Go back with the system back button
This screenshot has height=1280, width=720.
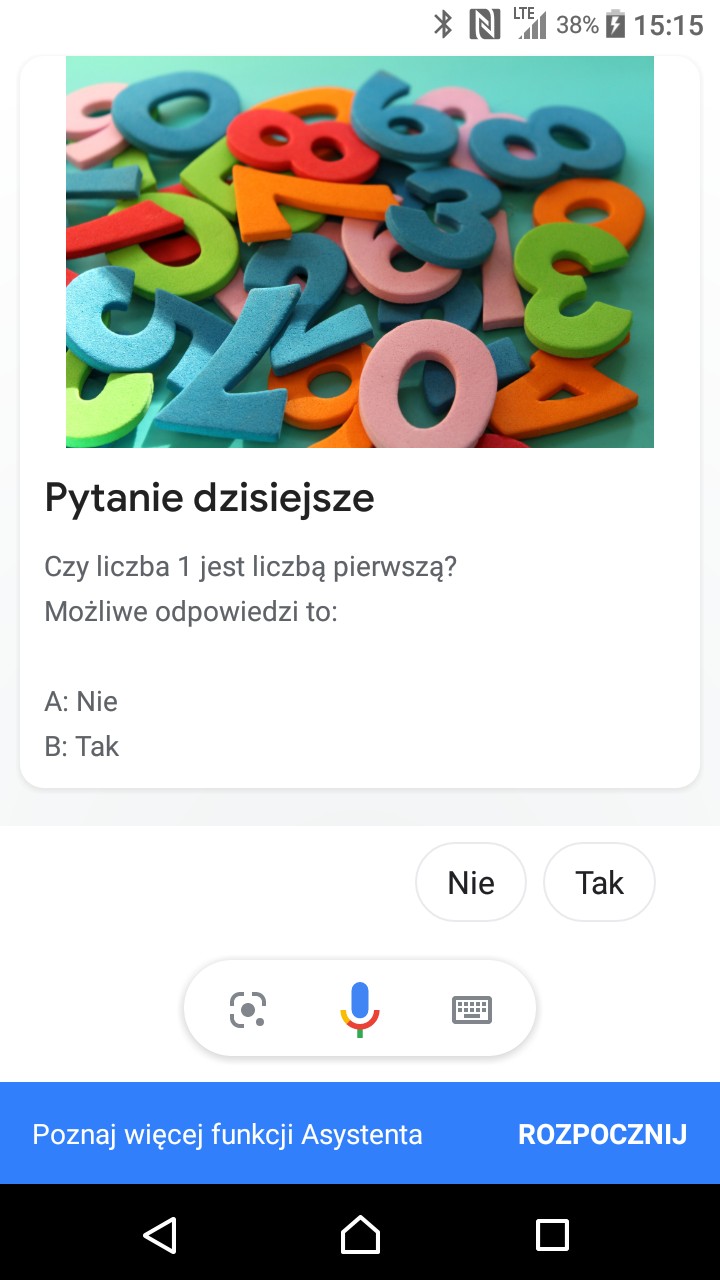[160, 1234]
